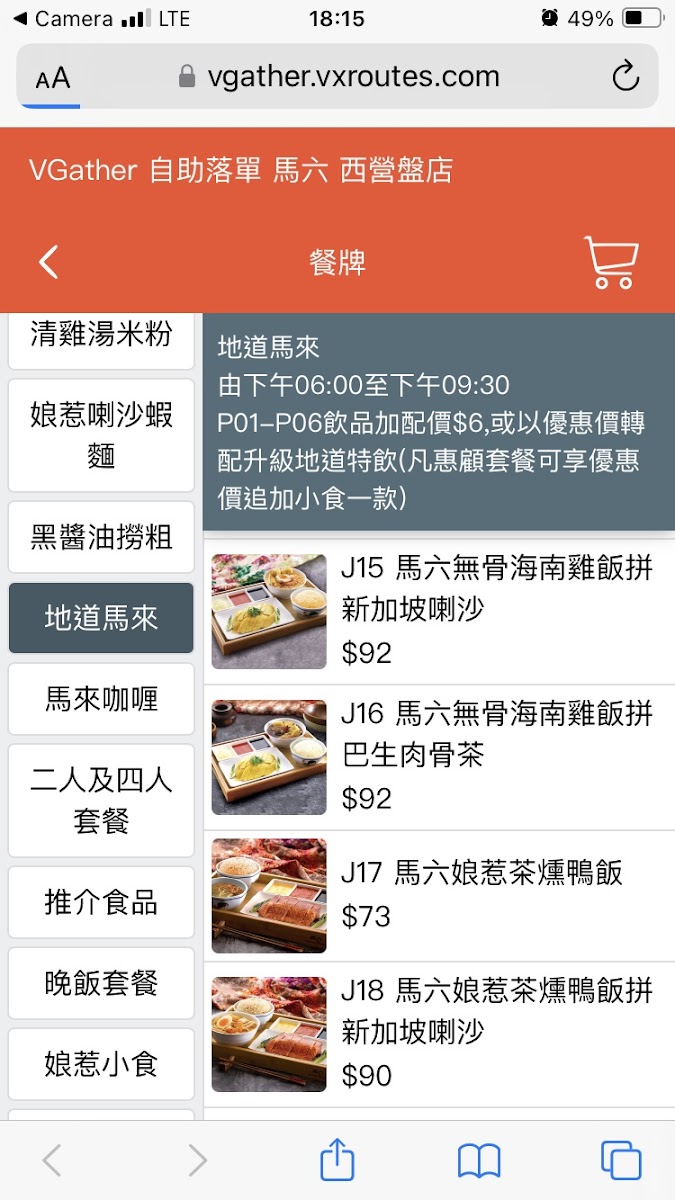Image resolution: width=675 pixels, height=1200 pixels.
Task: Go back using the header arrow
Action: click(48, 263)
